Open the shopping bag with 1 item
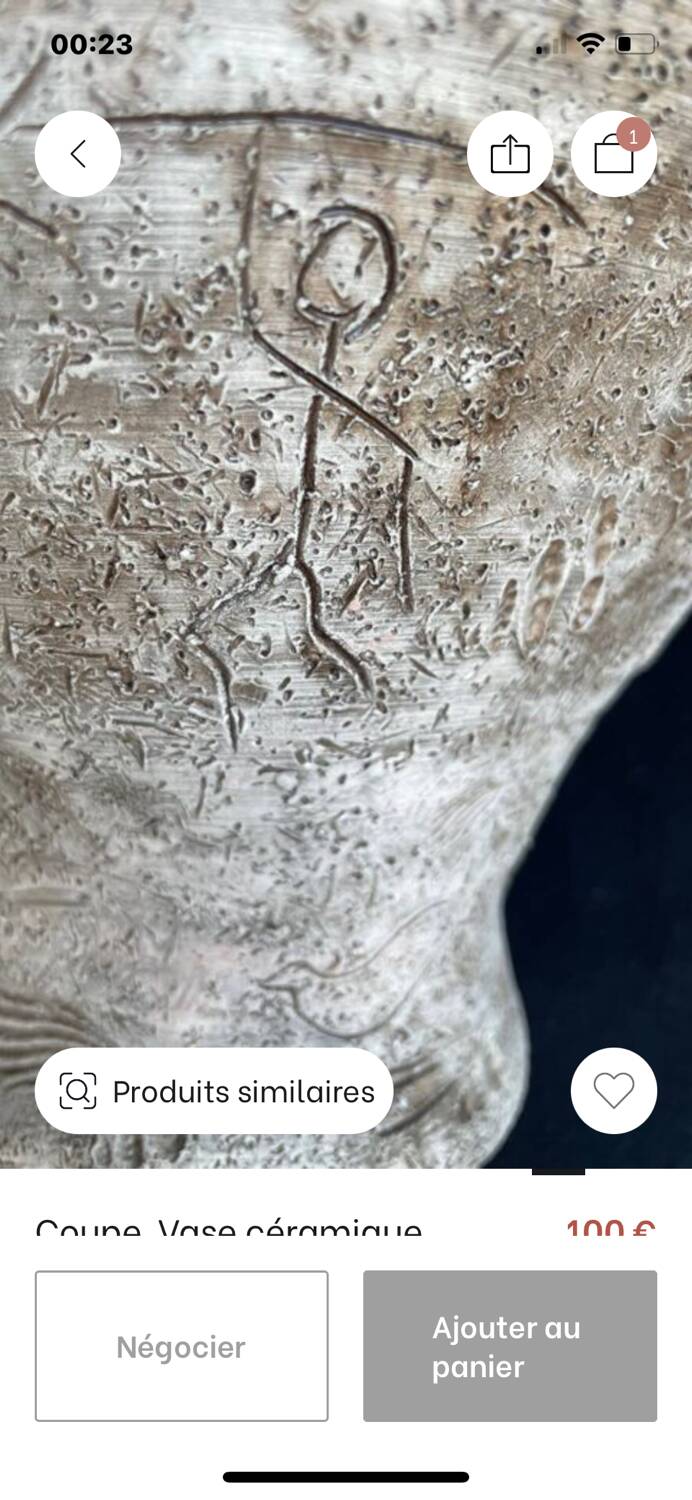Screen dimensions: 692x1500 pos(613,154)
